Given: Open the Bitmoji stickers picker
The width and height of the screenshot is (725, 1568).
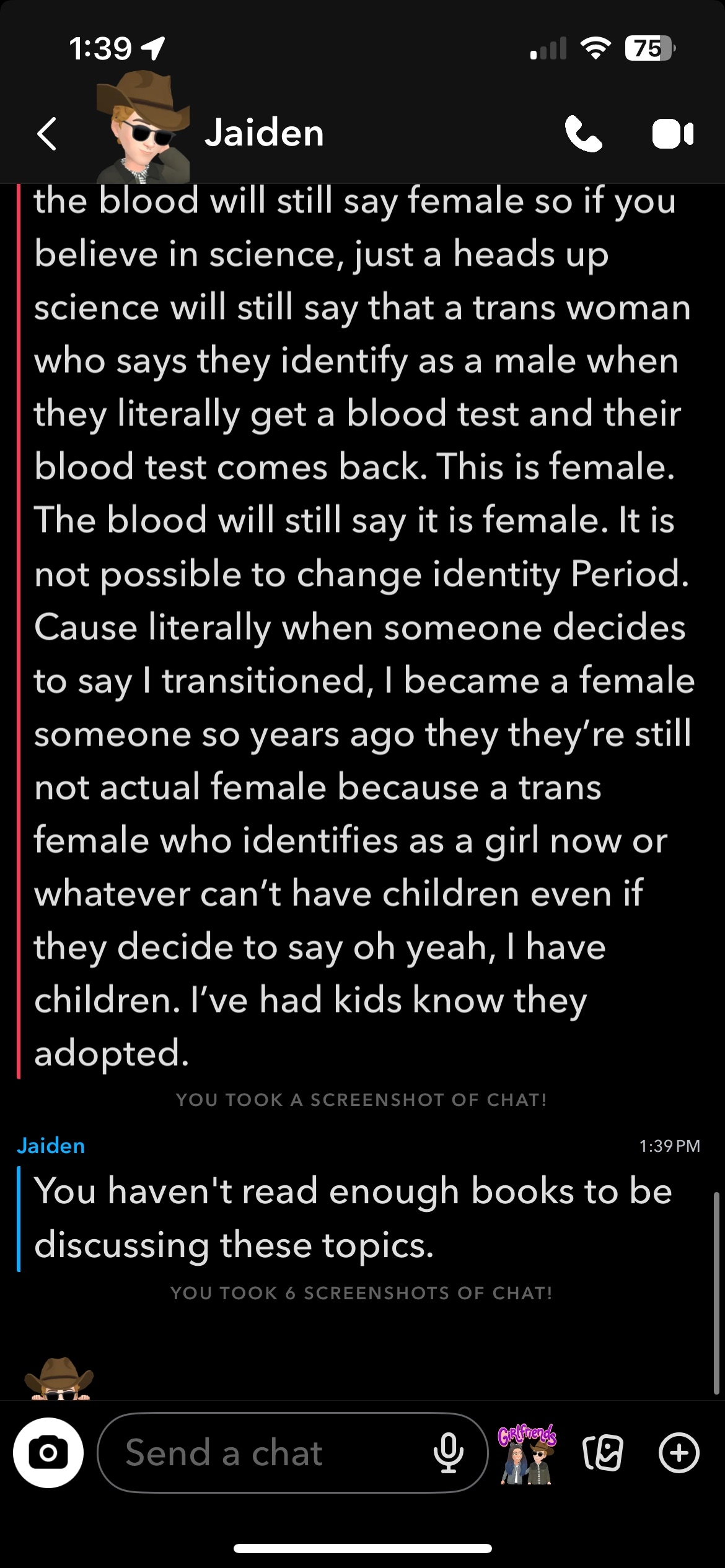Looking at the screenshot, I should coord(527,1452).
